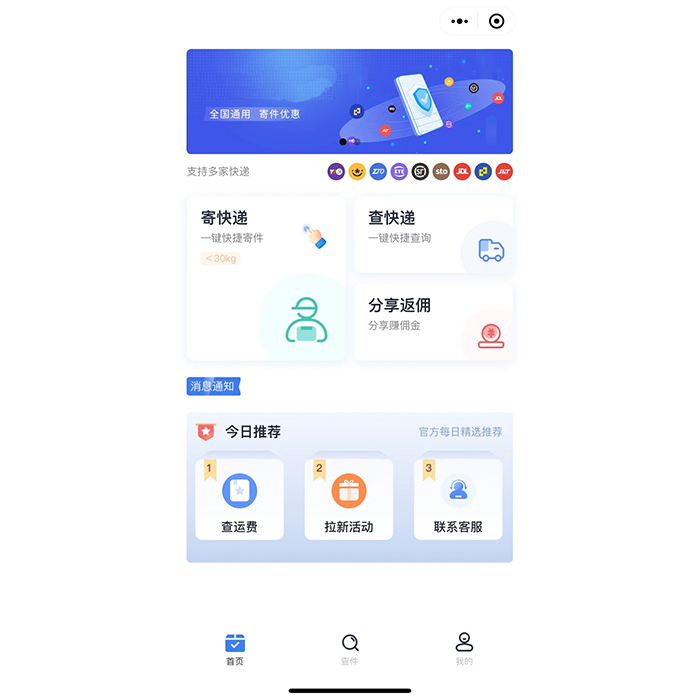The width and height of the screenshot is (700, 700).
Task: Switch to the 查件 tab
Action: tap(350, 649)
